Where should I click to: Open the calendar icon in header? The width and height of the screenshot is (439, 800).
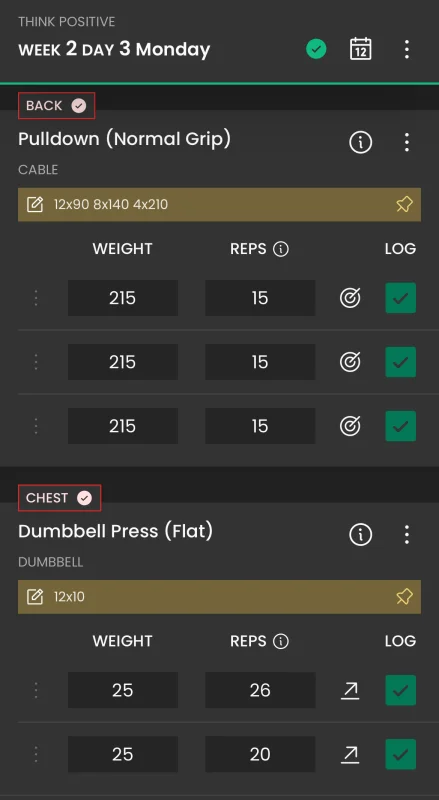tap(360, 49)
